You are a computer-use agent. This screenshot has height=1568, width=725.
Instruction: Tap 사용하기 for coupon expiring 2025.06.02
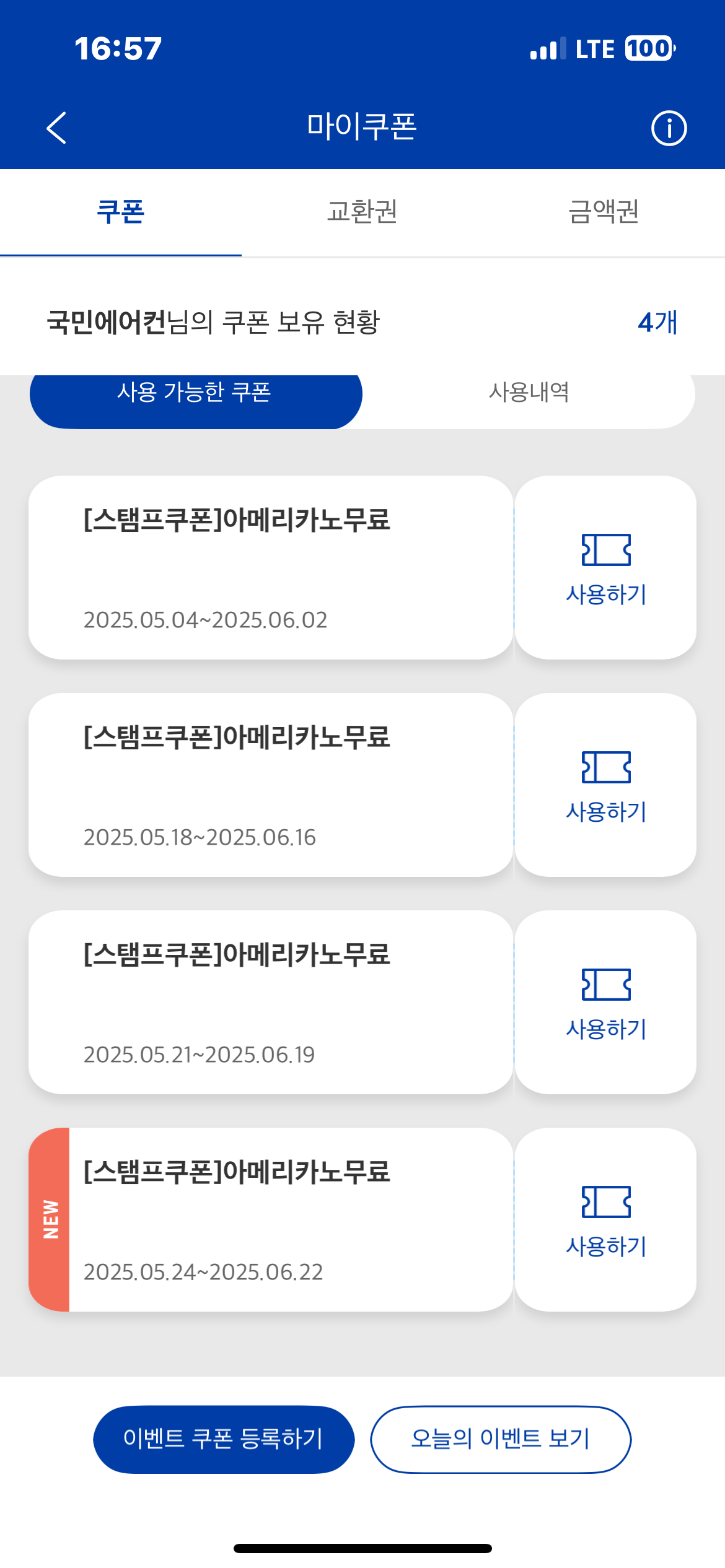[605, 567]
